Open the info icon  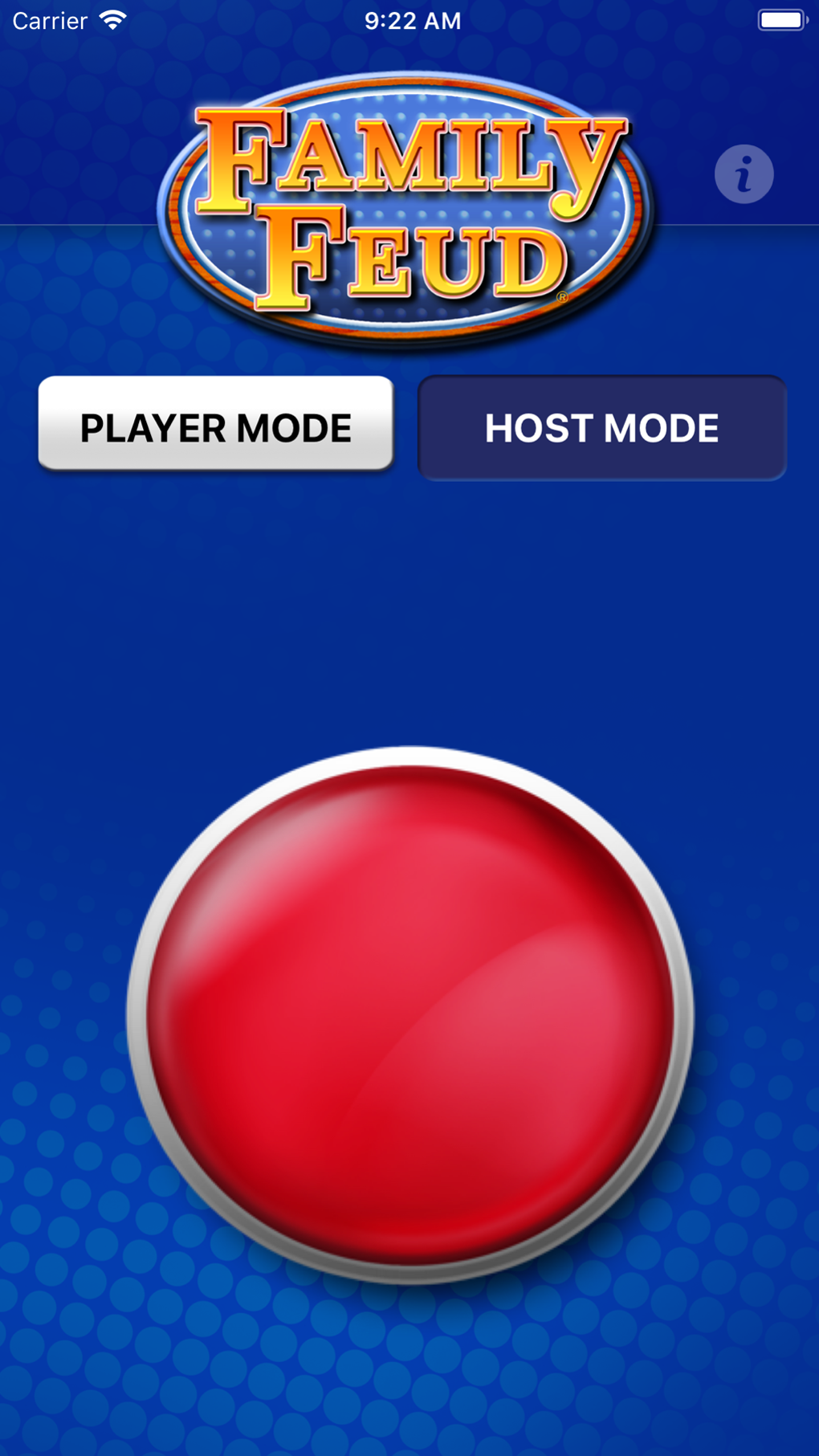coord(744,174)
